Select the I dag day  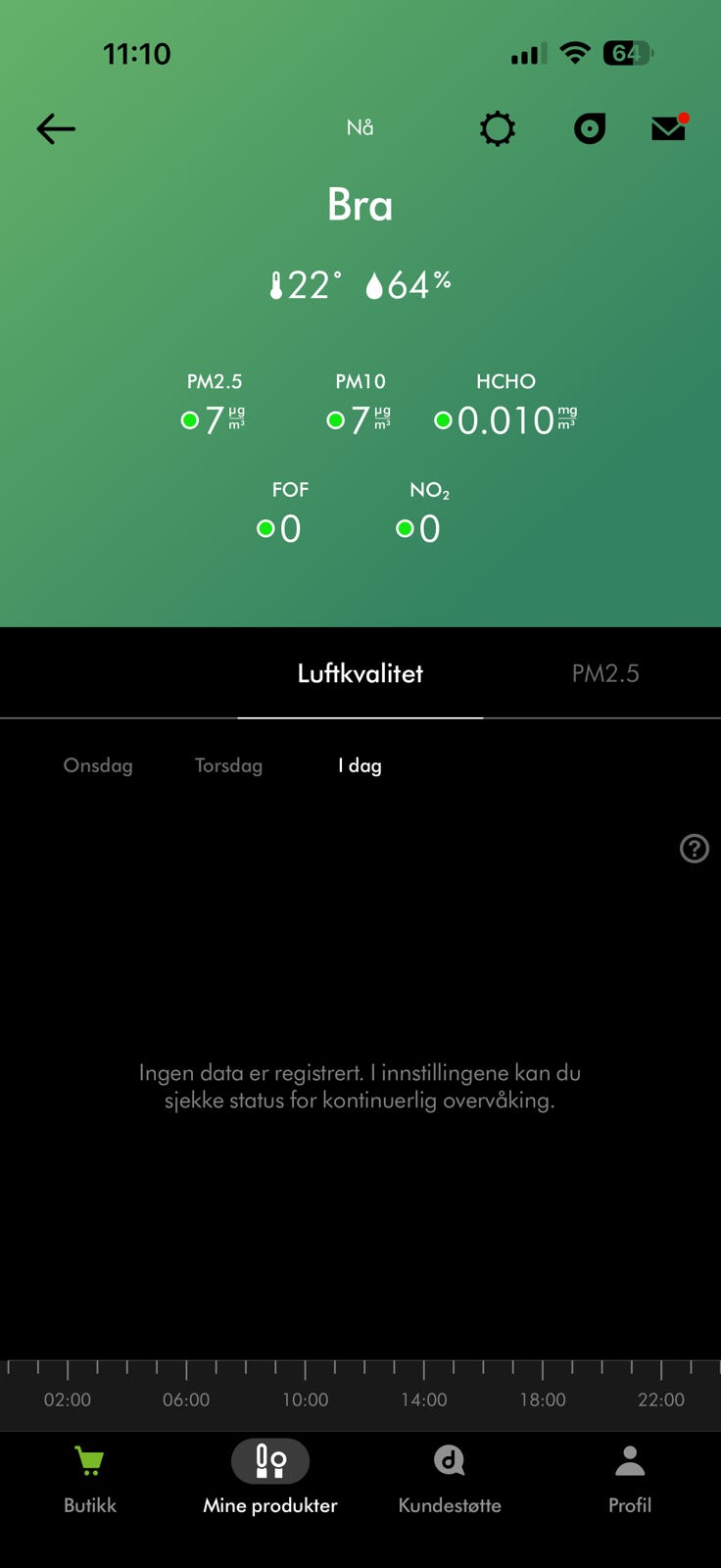[x=360, y=765]
